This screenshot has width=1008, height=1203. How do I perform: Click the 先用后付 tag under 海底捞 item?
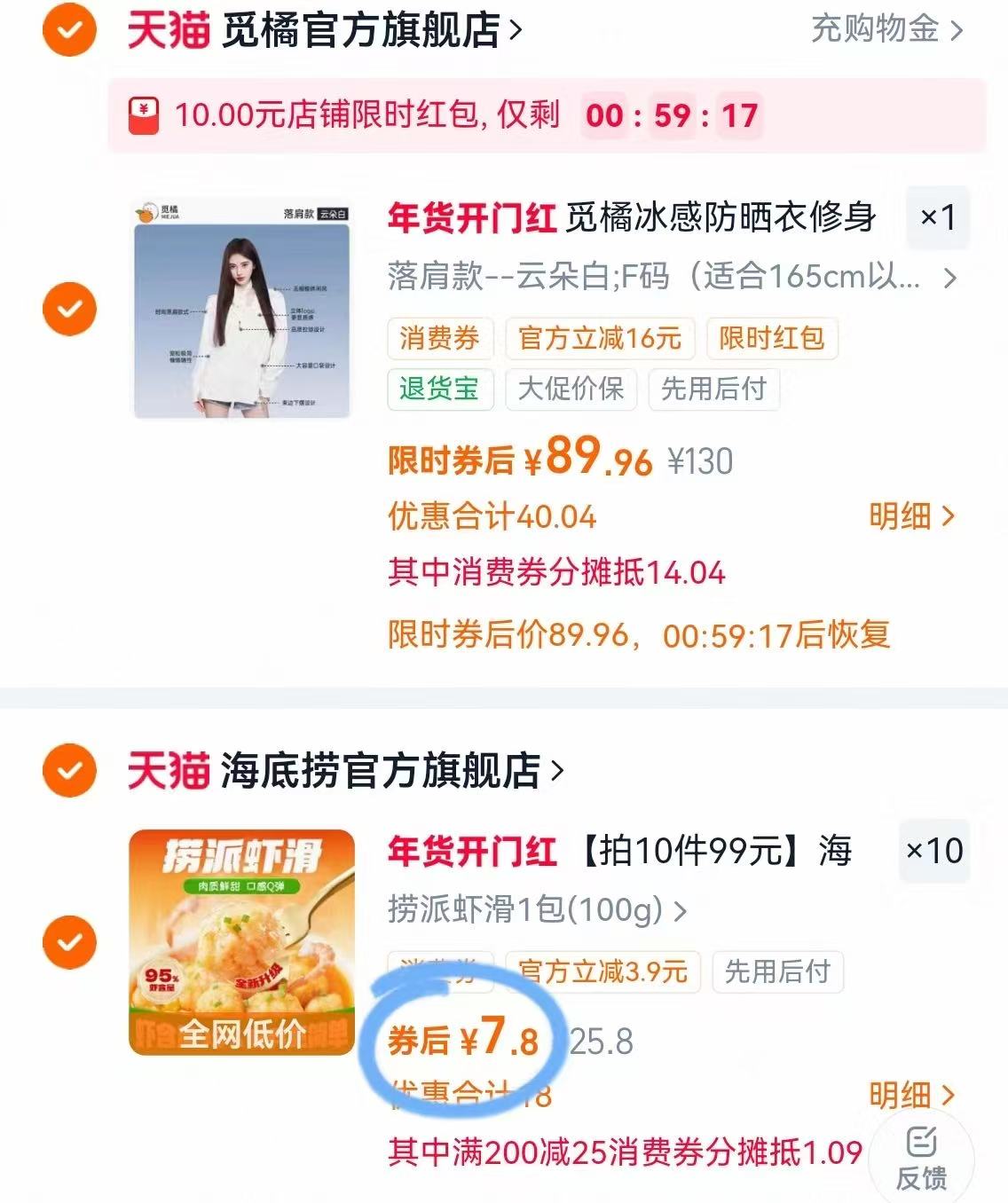coord(778,973)
